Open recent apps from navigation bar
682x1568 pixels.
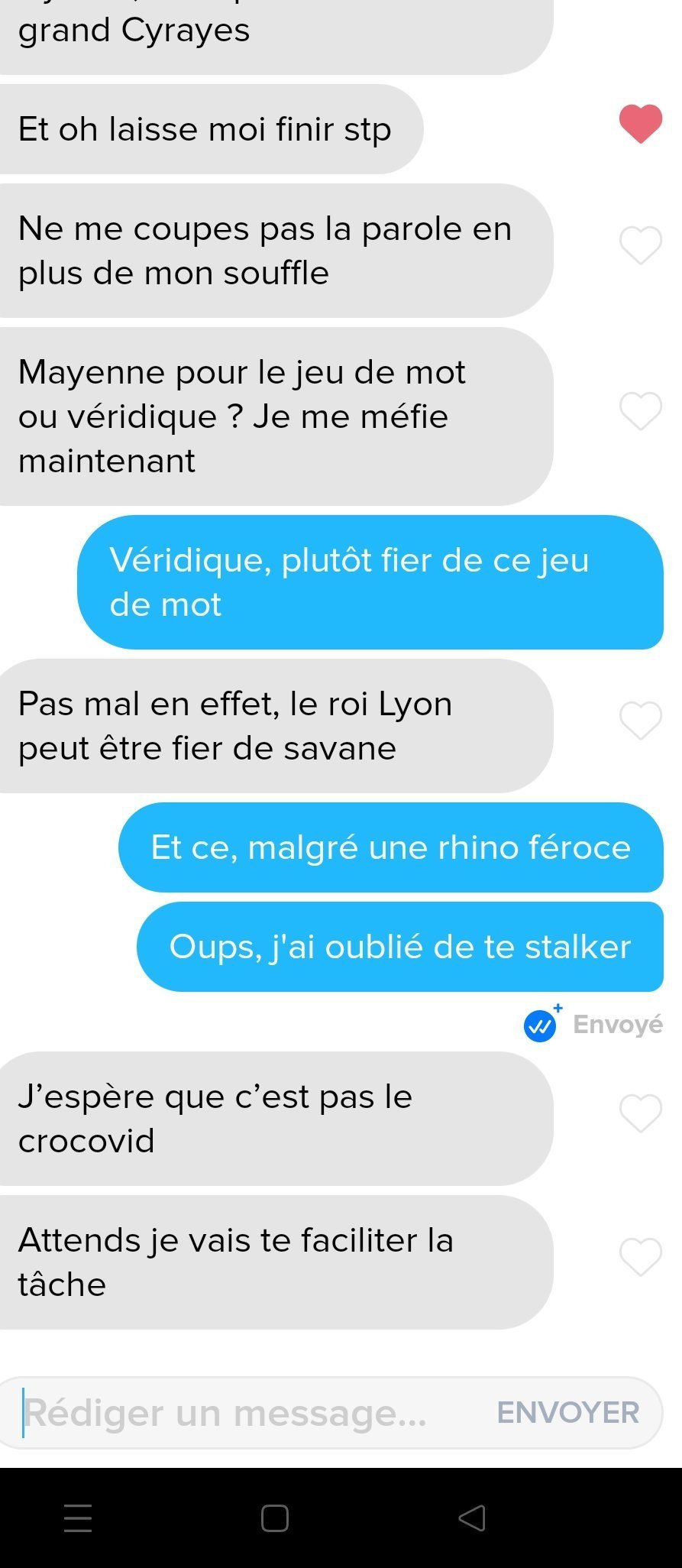coord(78,1518)
